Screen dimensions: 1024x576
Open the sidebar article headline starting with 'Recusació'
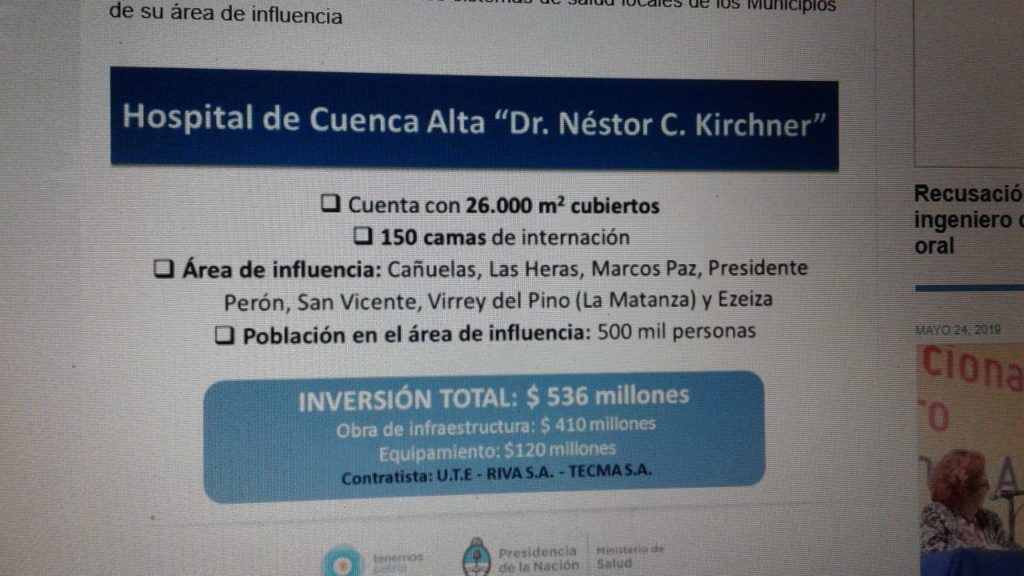(x=967, y=220)
